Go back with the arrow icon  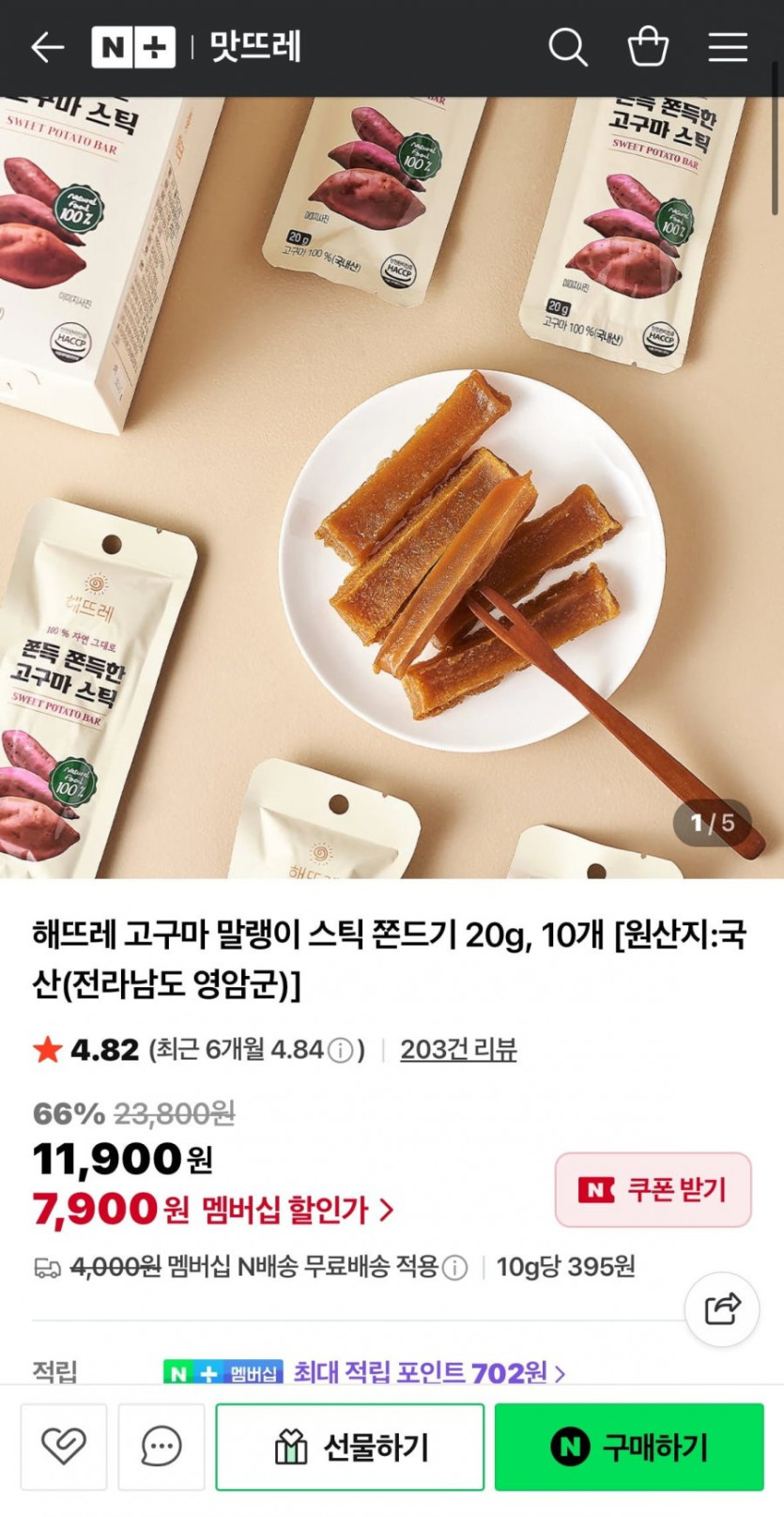[47, 47]
